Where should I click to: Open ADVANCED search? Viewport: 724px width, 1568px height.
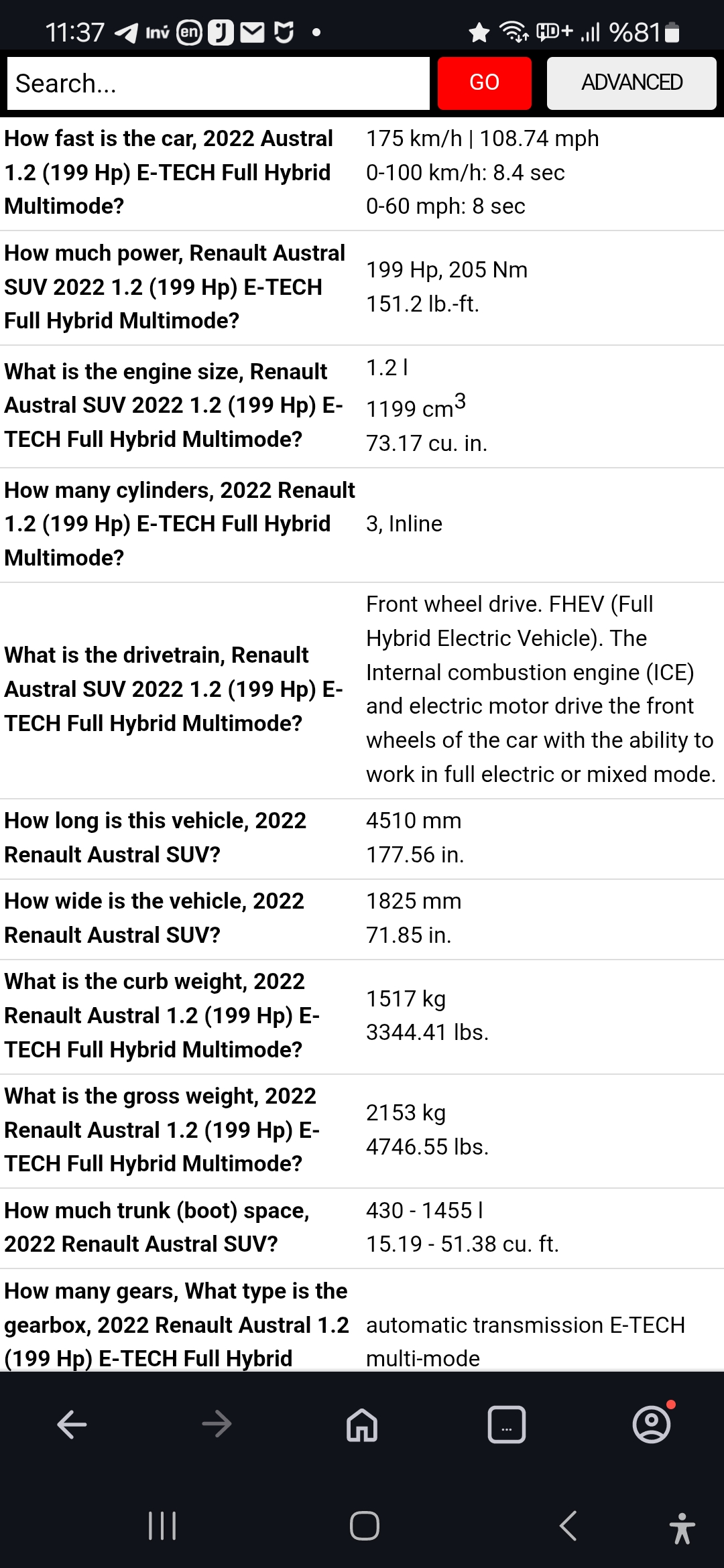(x=631, y=83)
